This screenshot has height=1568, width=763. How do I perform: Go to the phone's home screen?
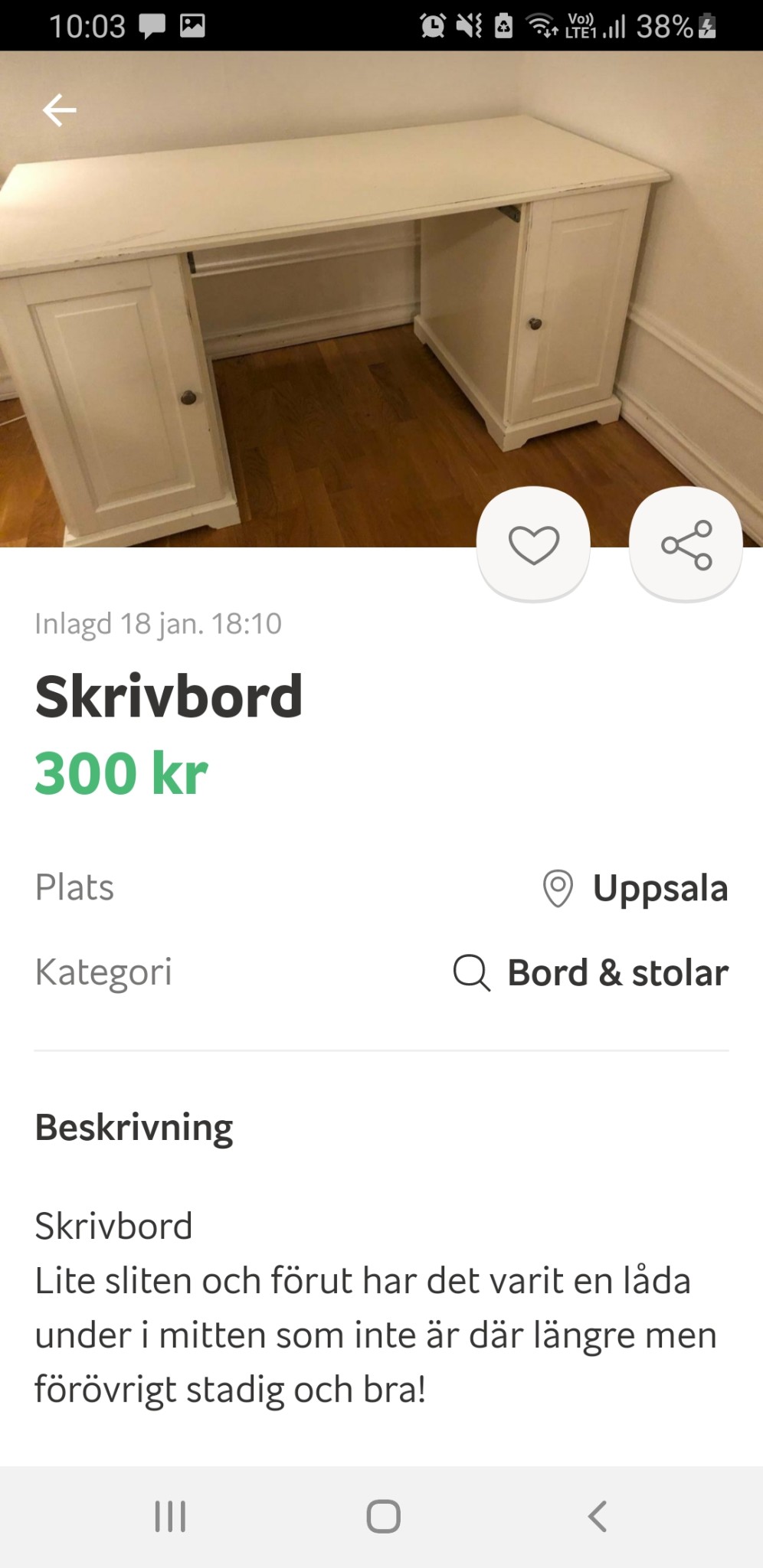click(x=383, y=1516)
